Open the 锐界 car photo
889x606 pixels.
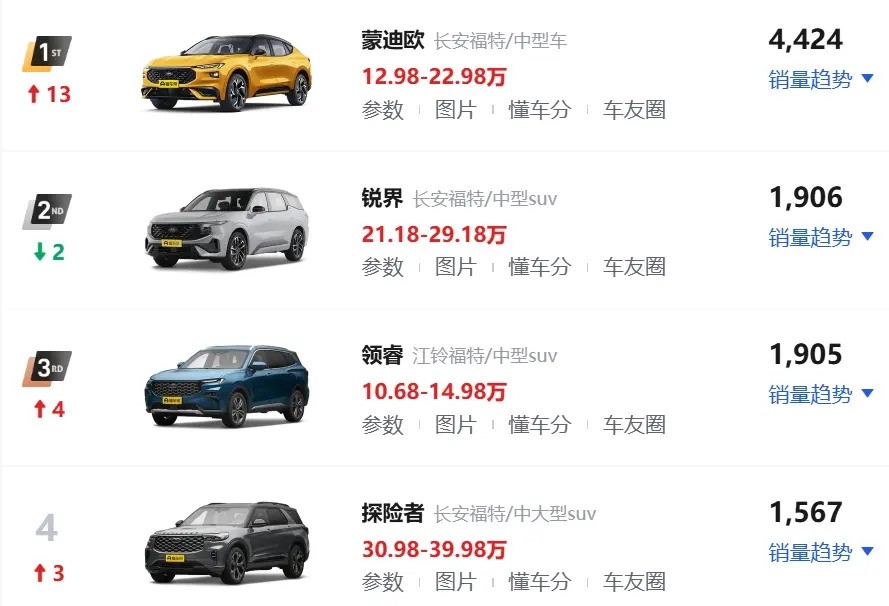click(226, 228)
